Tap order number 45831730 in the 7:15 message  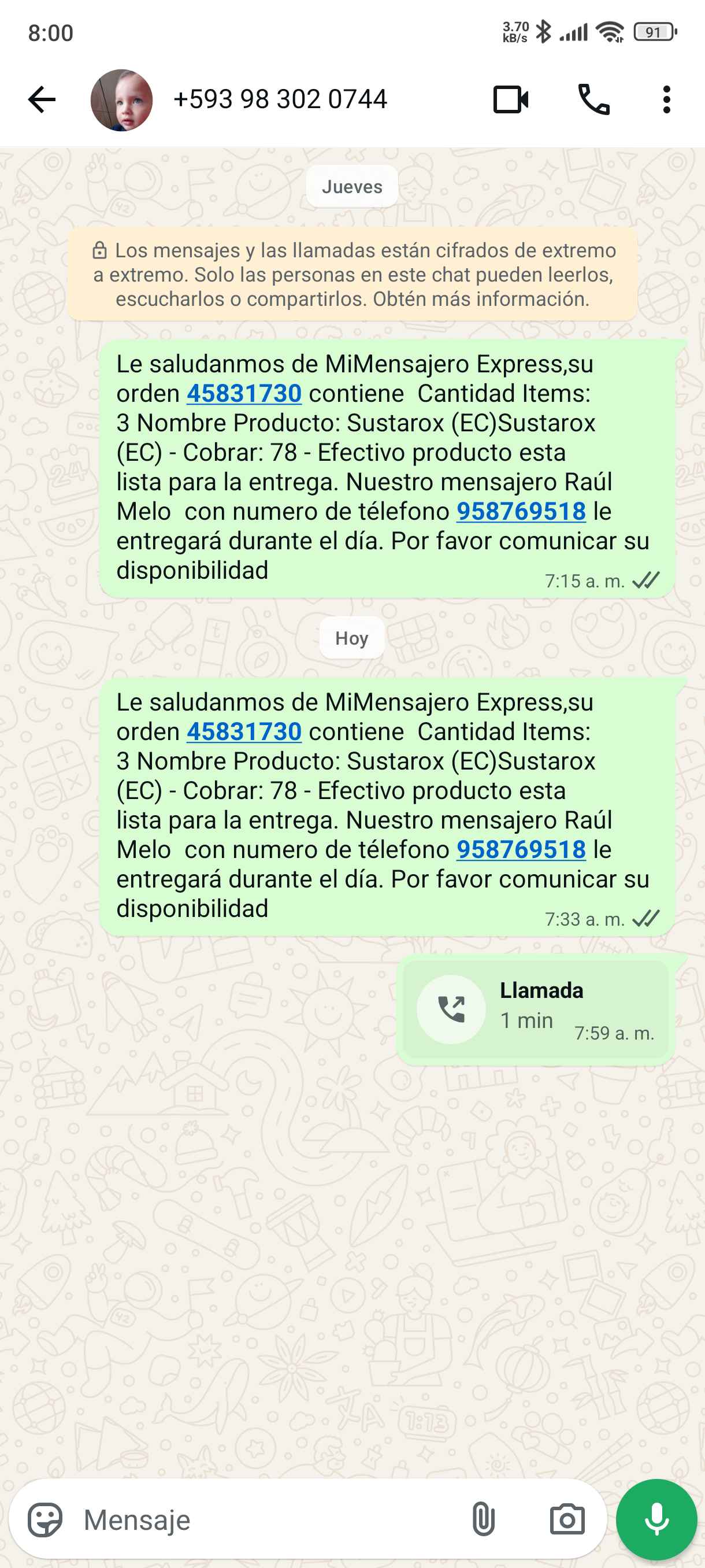pos(244,394)
